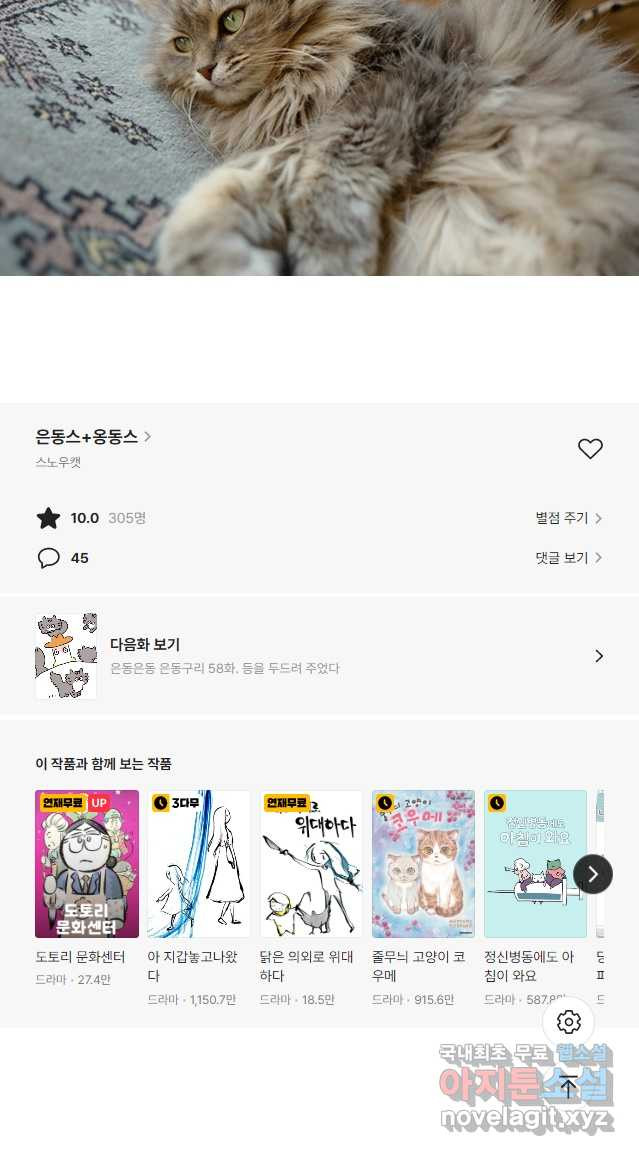Viewport: 639px width, 1156px height.
Task: Show more recommended works with the right arrow
Action: click(x=592, y=874)
